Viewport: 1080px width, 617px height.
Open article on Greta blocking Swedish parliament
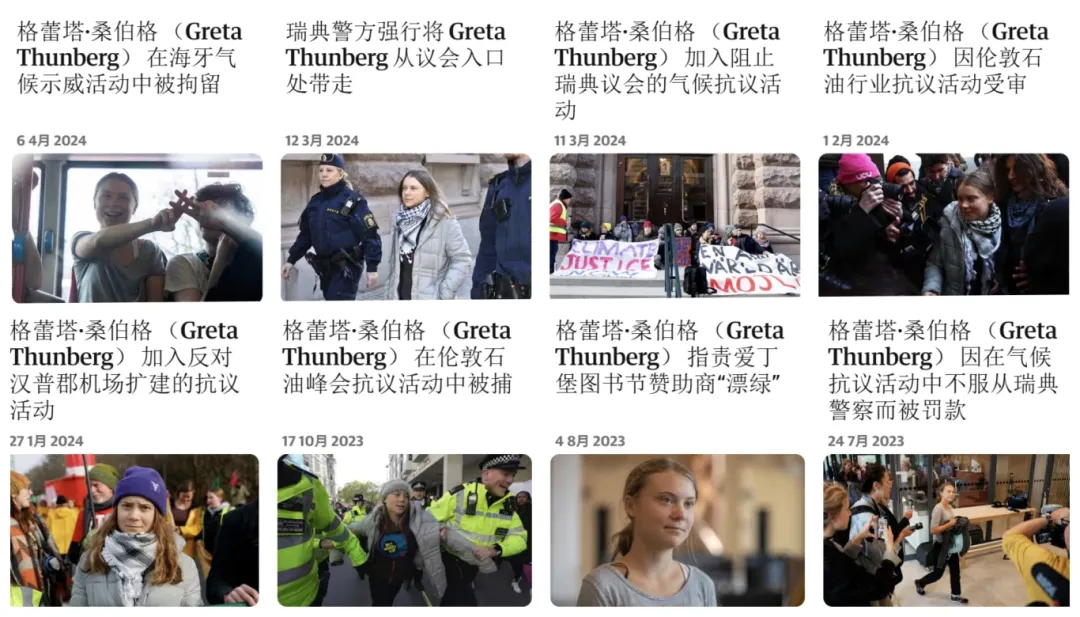(x=667, y=70)
